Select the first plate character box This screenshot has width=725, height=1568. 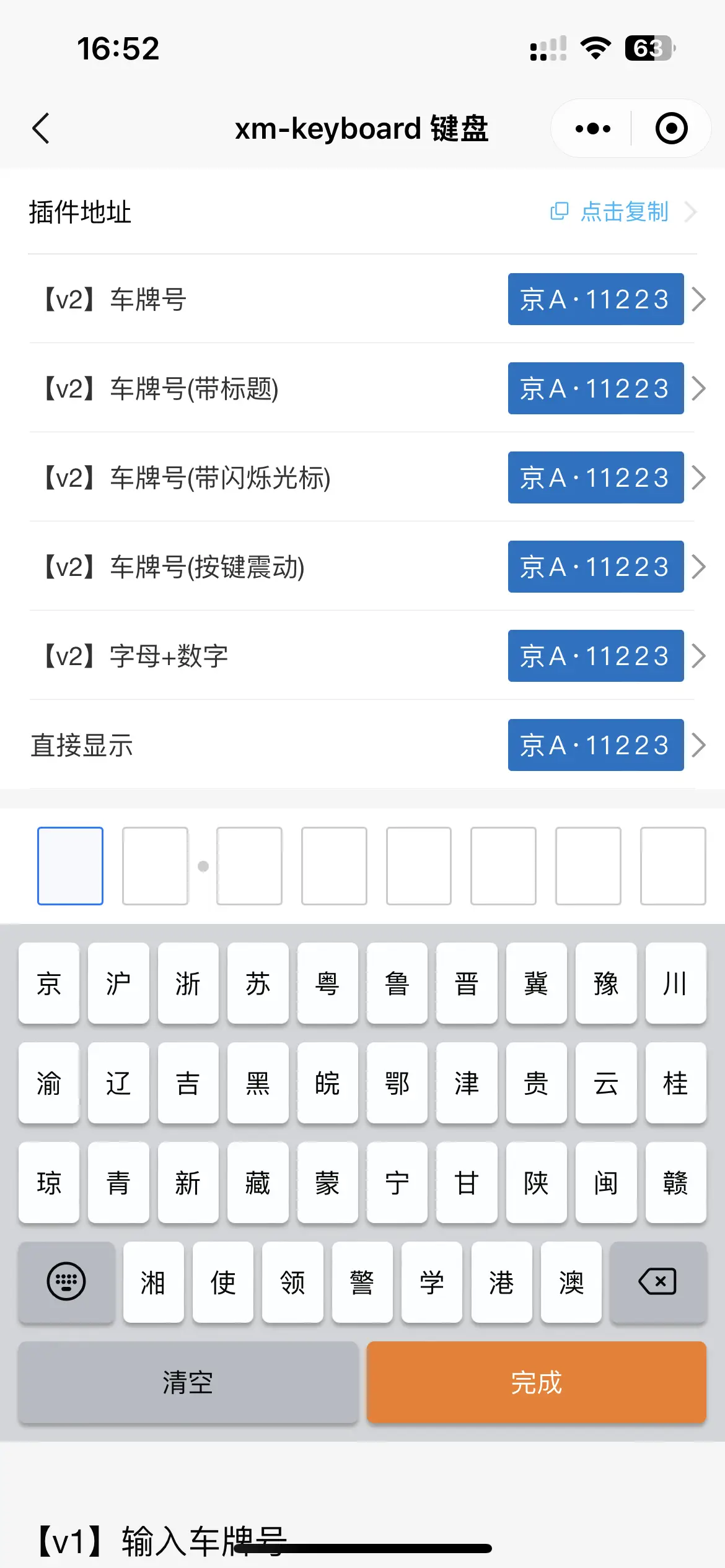71,866
